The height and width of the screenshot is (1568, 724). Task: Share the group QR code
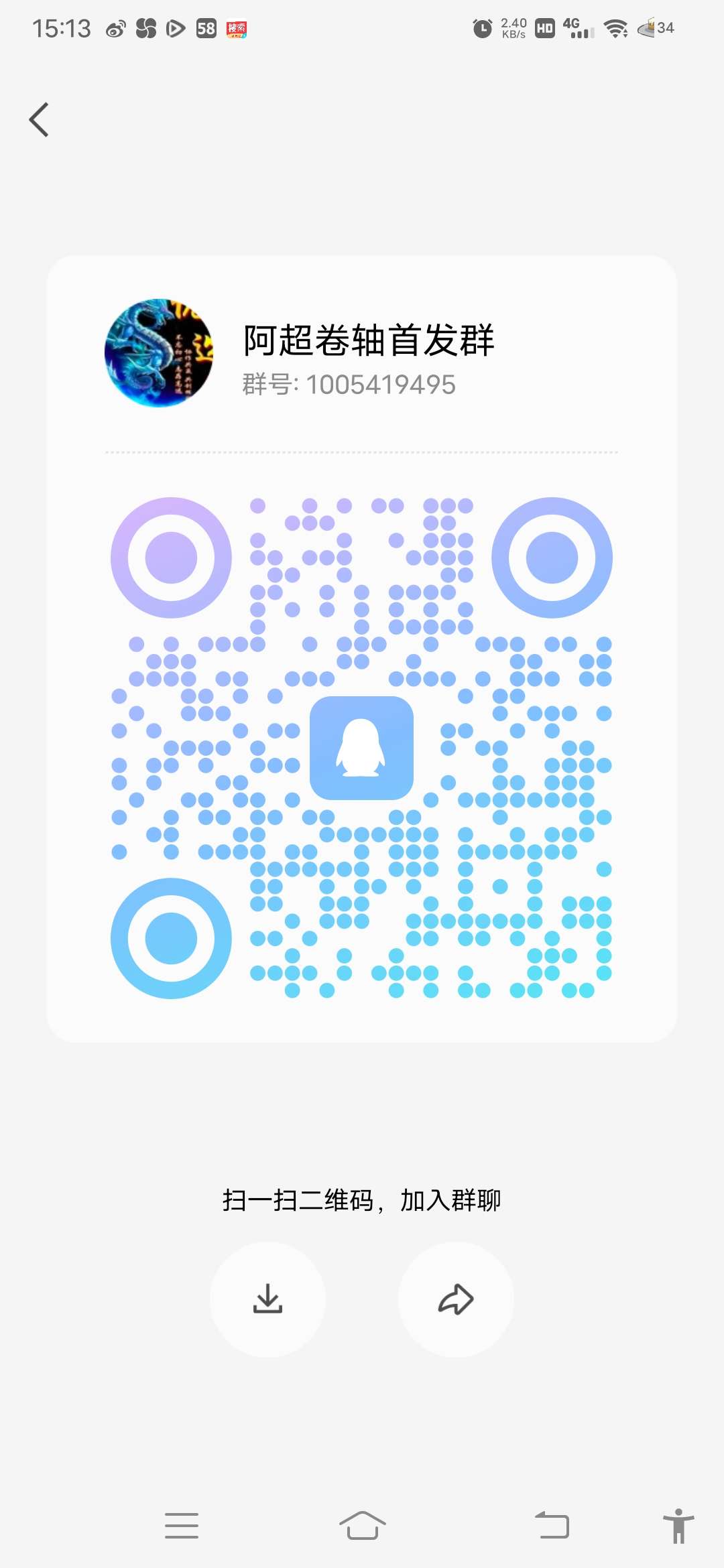pyautogui.click(x=456, y=1299)
